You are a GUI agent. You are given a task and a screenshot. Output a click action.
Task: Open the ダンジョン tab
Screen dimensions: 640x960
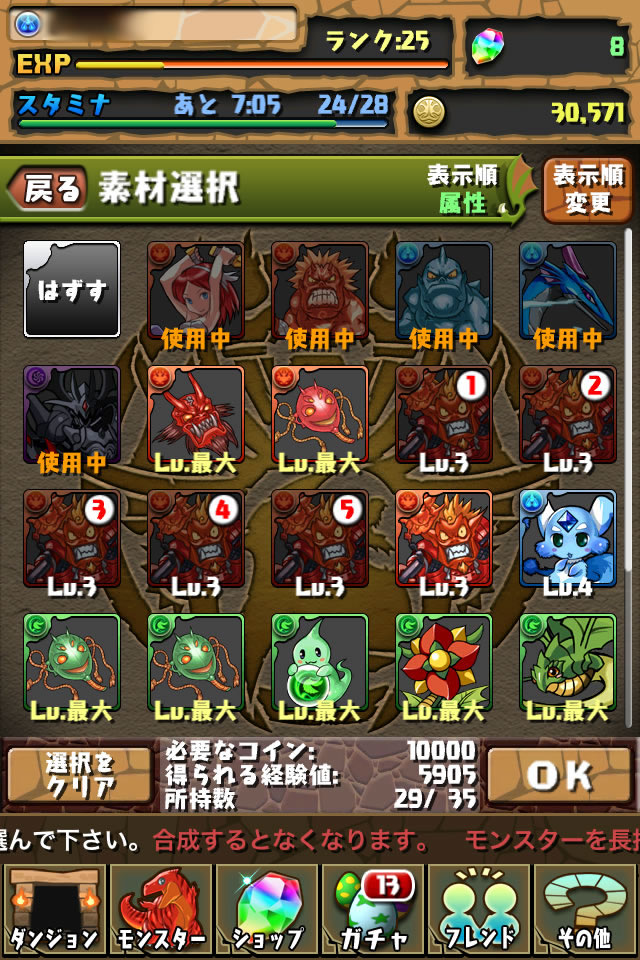(53, 910)
